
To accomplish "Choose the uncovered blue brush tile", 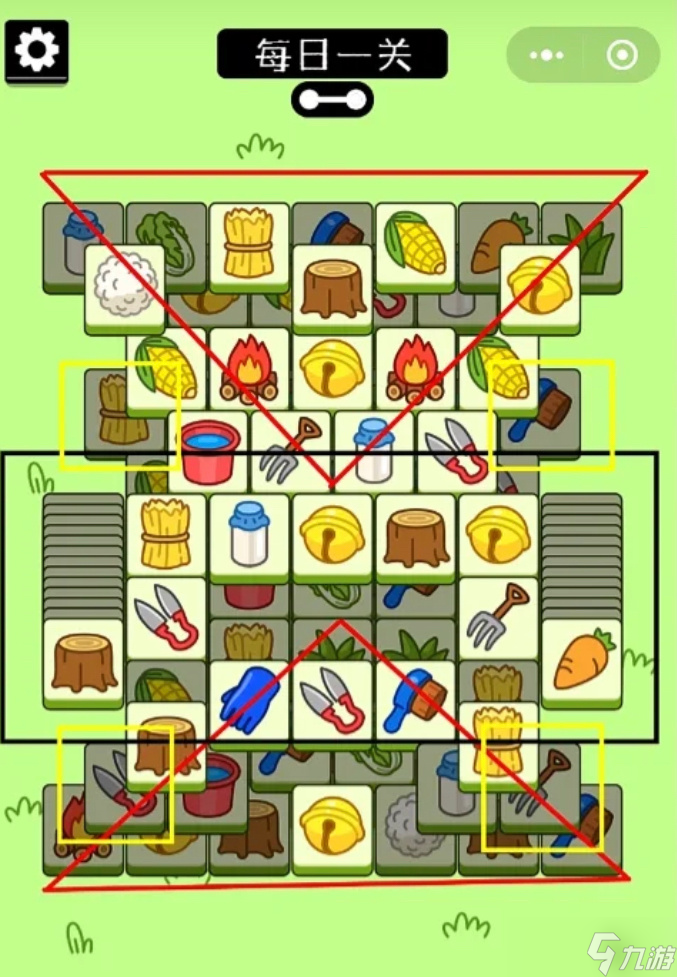I will 415,696.
